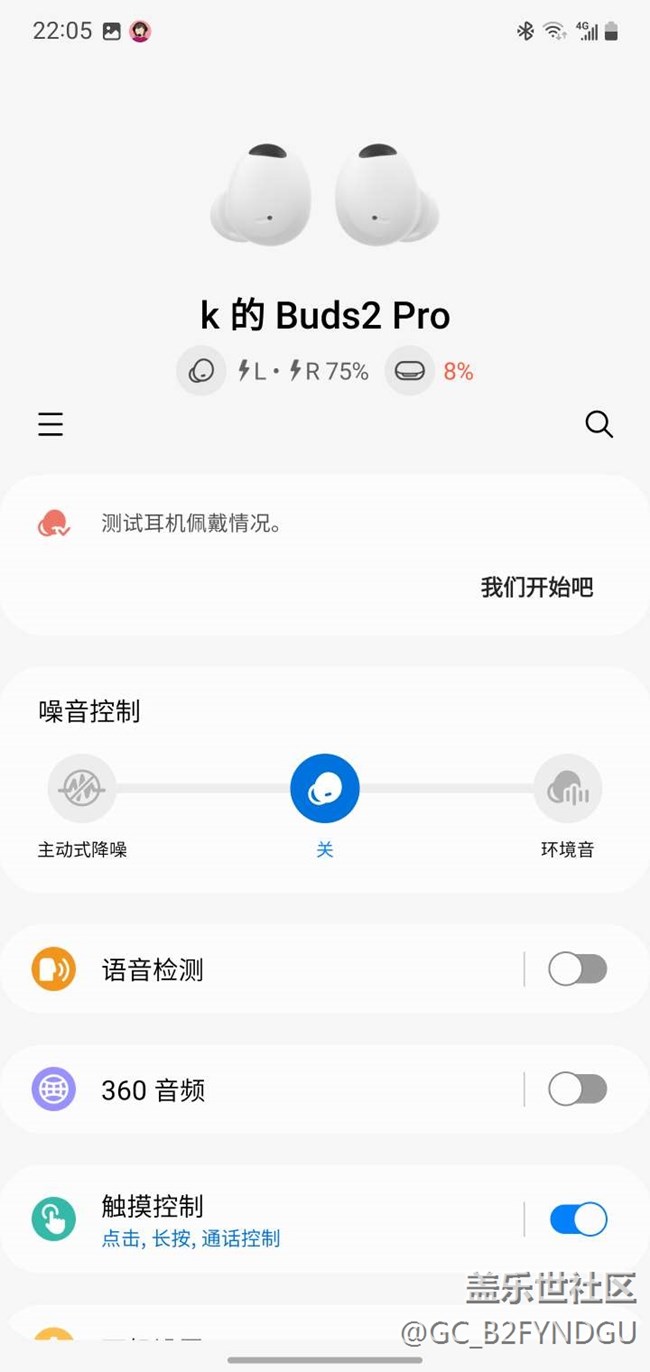Image resolution: width=650 pixels, height=1372 pixels.
Task: Open 360 音频 settings
Action: tap(260, 1089)
